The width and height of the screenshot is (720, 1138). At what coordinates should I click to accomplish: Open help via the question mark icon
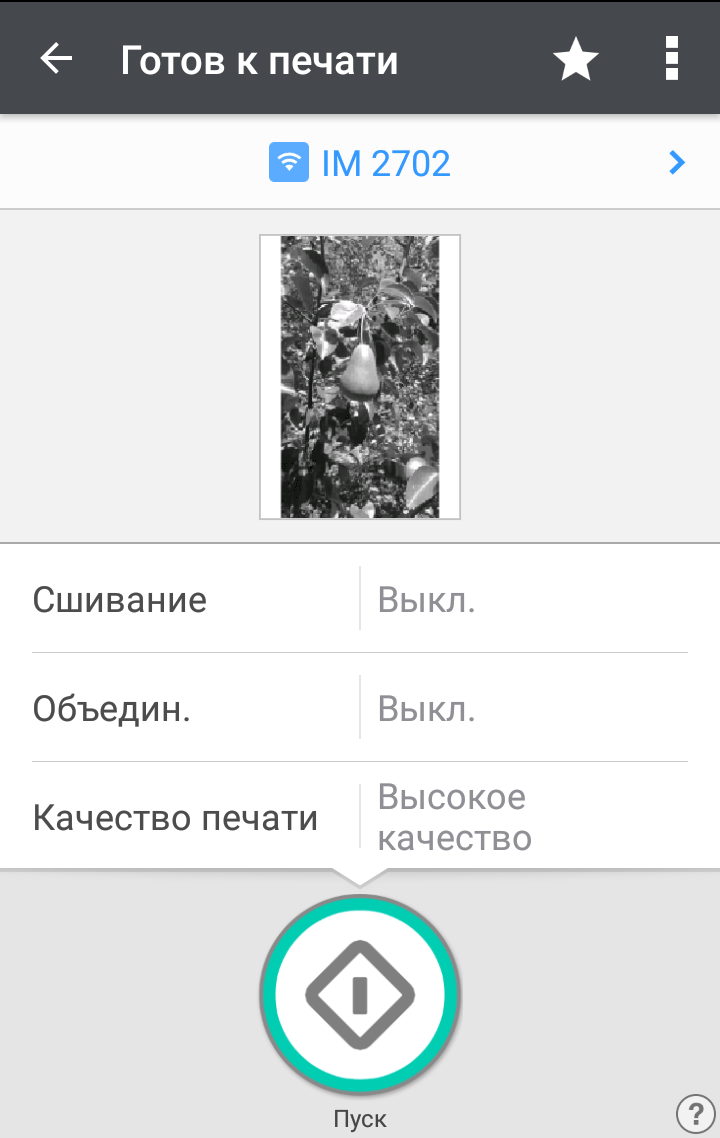pos(695,1112)
